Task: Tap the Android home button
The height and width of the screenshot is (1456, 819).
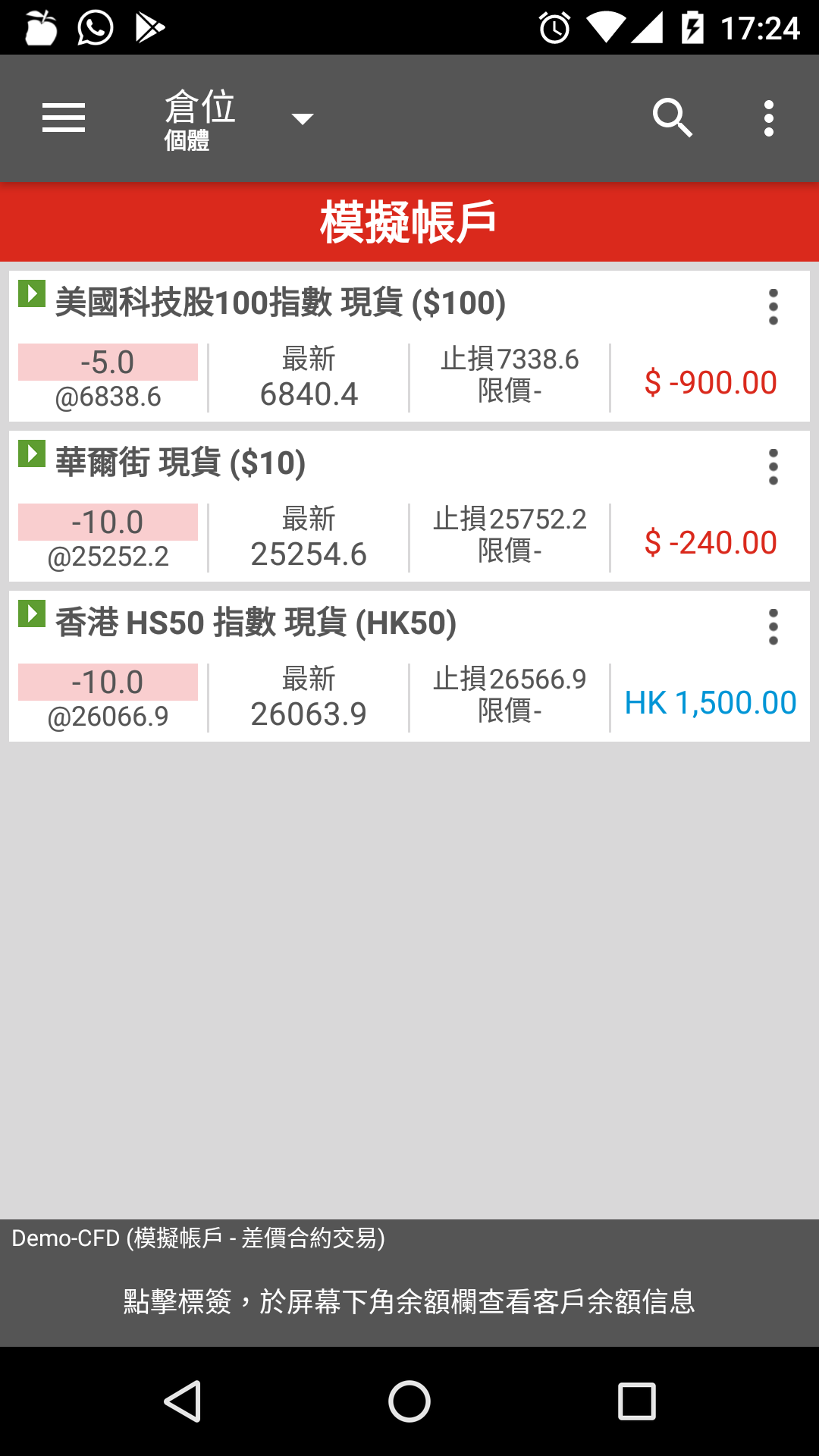Action: (x=409, y=1401)
